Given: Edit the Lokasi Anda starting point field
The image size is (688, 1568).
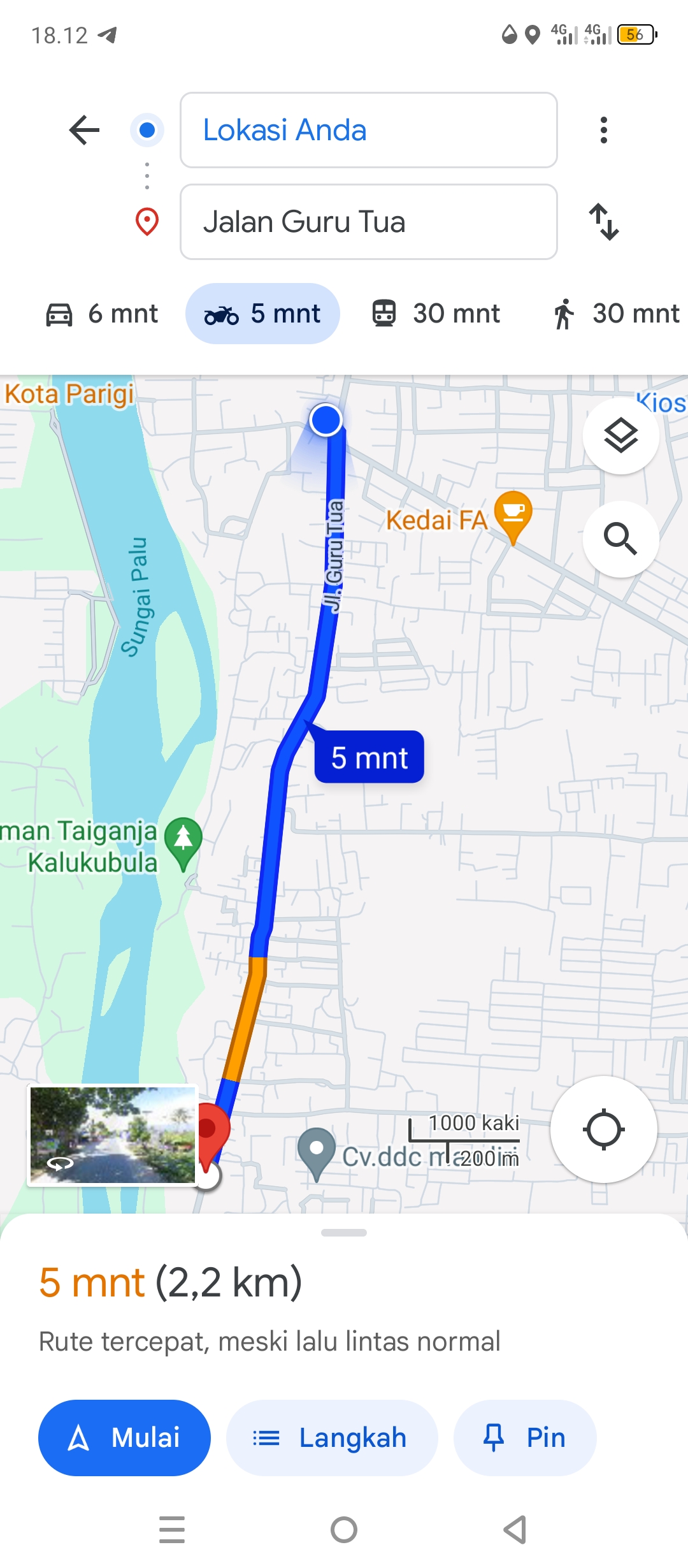Looking at the screenshot, I should pos(368,130).
